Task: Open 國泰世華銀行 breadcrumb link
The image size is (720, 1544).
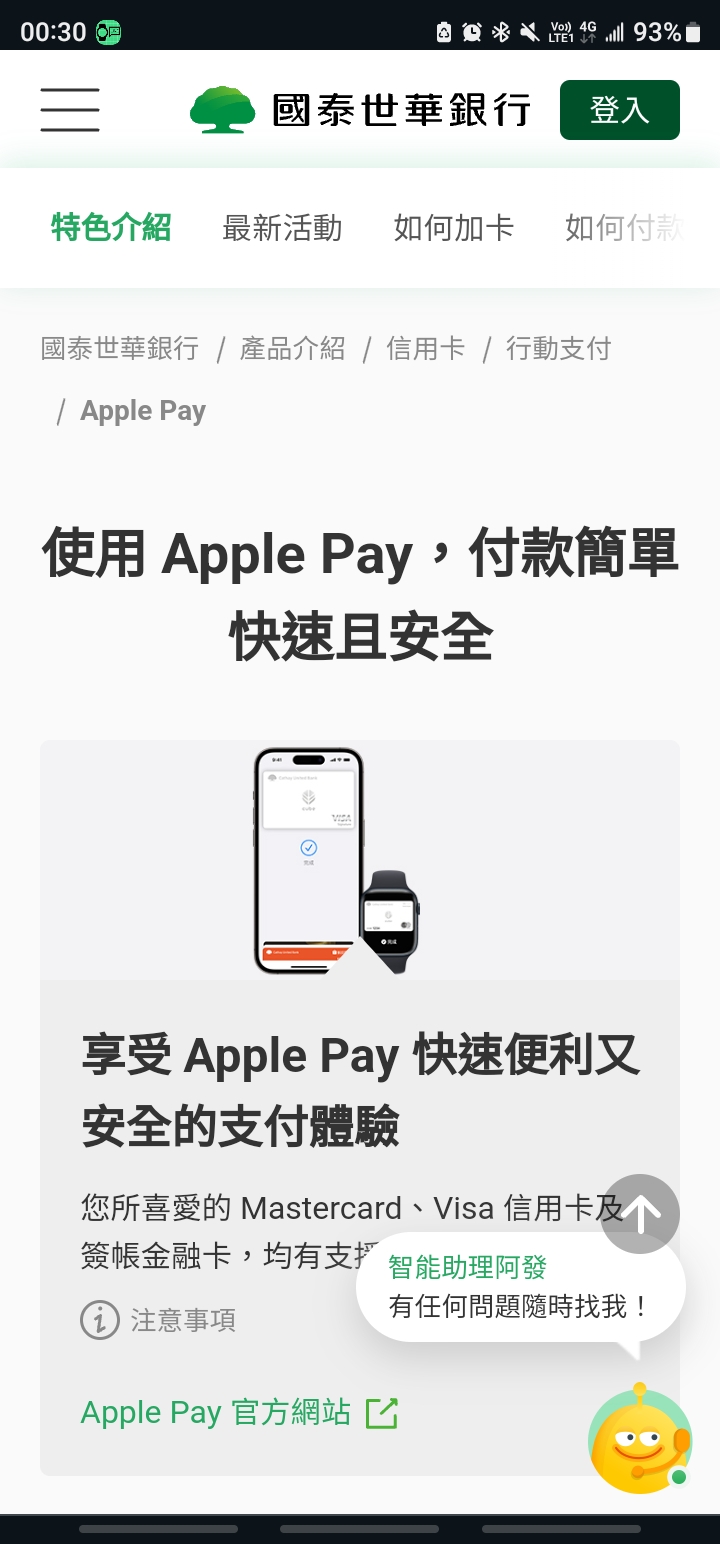Action: click(120, 349)
